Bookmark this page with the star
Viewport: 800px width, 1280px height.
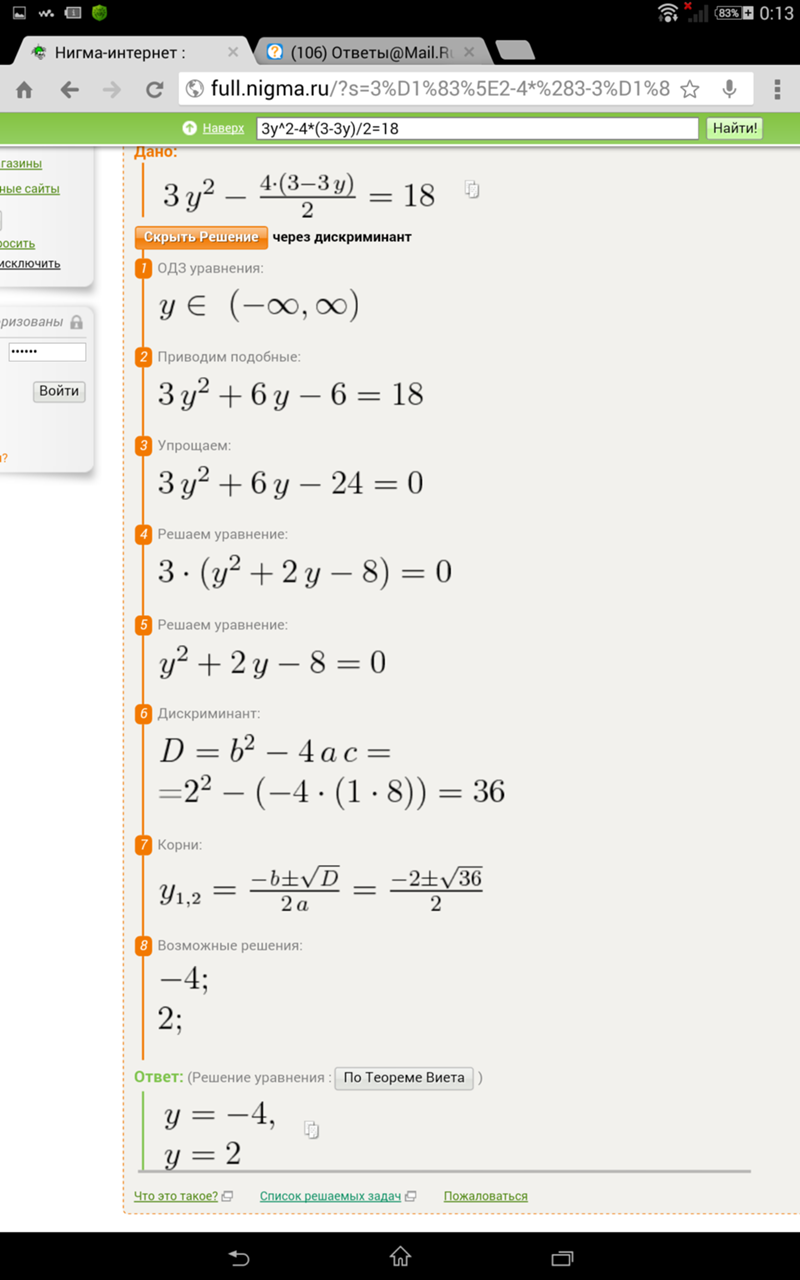690,90
